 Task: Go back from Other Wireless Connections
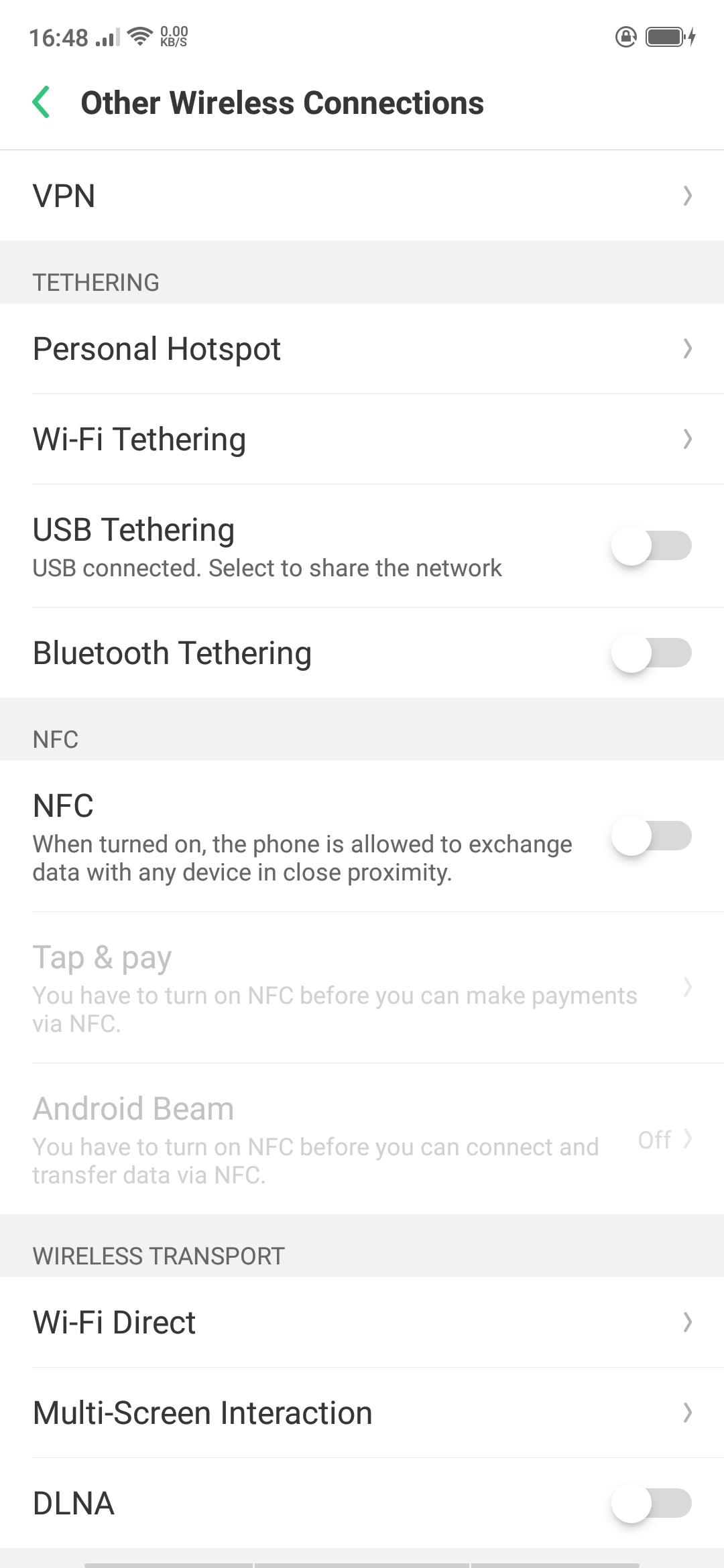point(42,103)
